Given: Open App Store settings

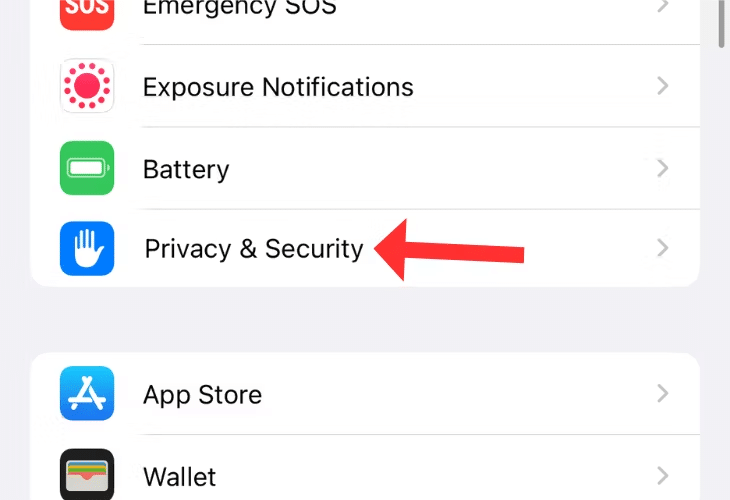Looking at the screenshot, I should (202, 394).
